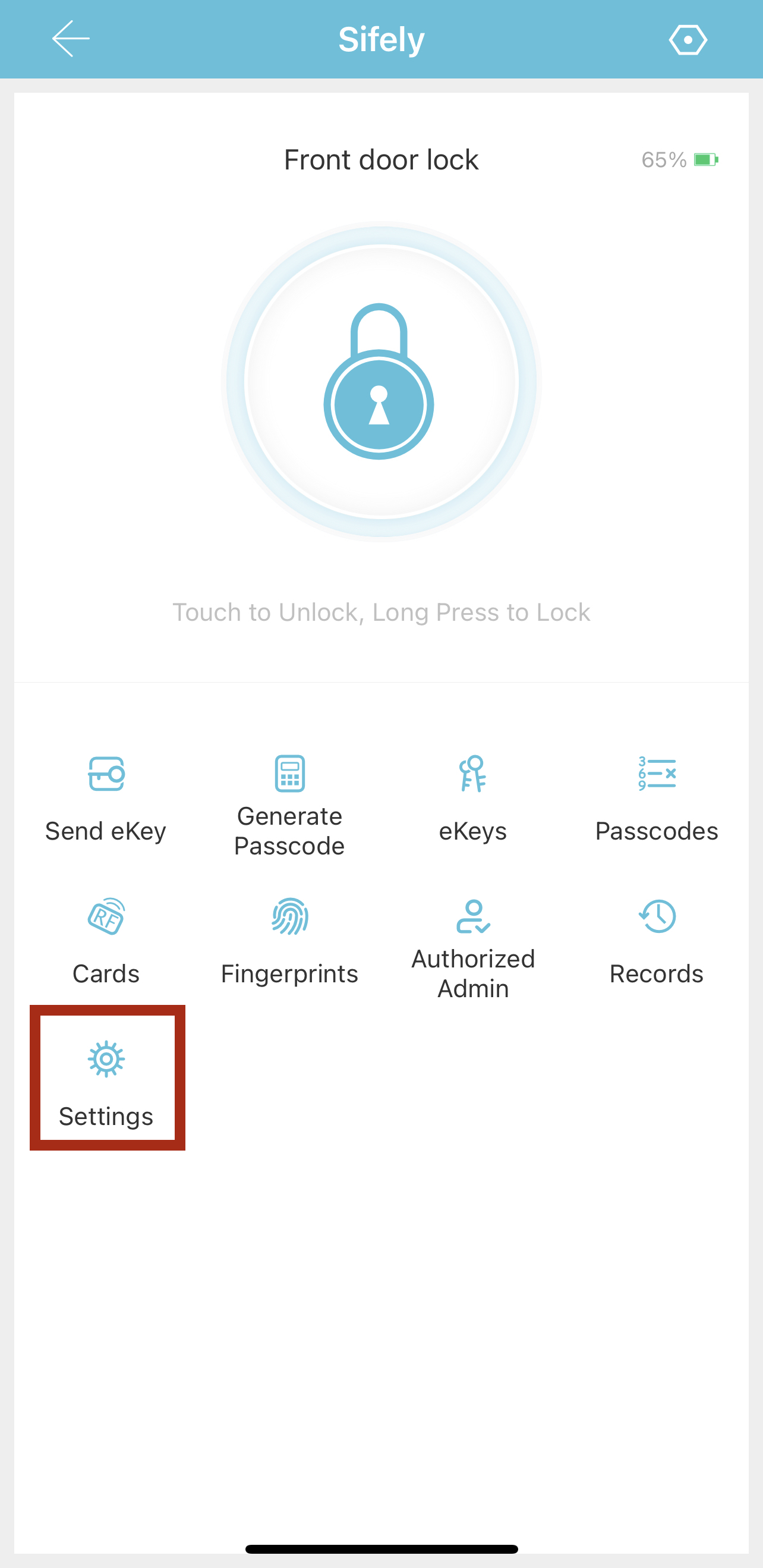Select the Generate Passcode calculator icon
This screenshot has width=763, height=1568.
point(289,774)
